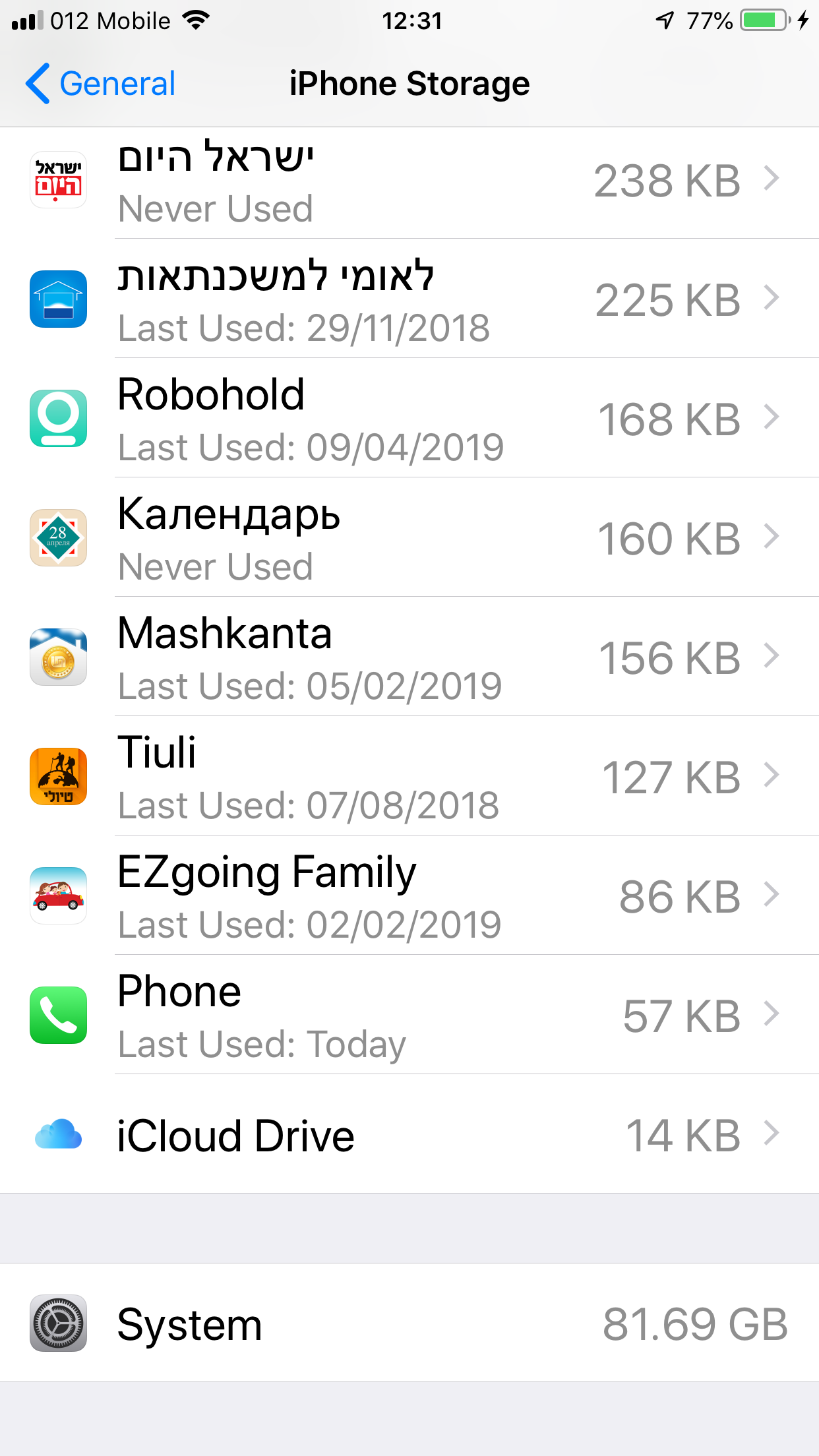The height and width of the screenshot is (1456, 819).
Task: Open Robohold storage details
Action: pyautogui.click(x=409, y=419)
